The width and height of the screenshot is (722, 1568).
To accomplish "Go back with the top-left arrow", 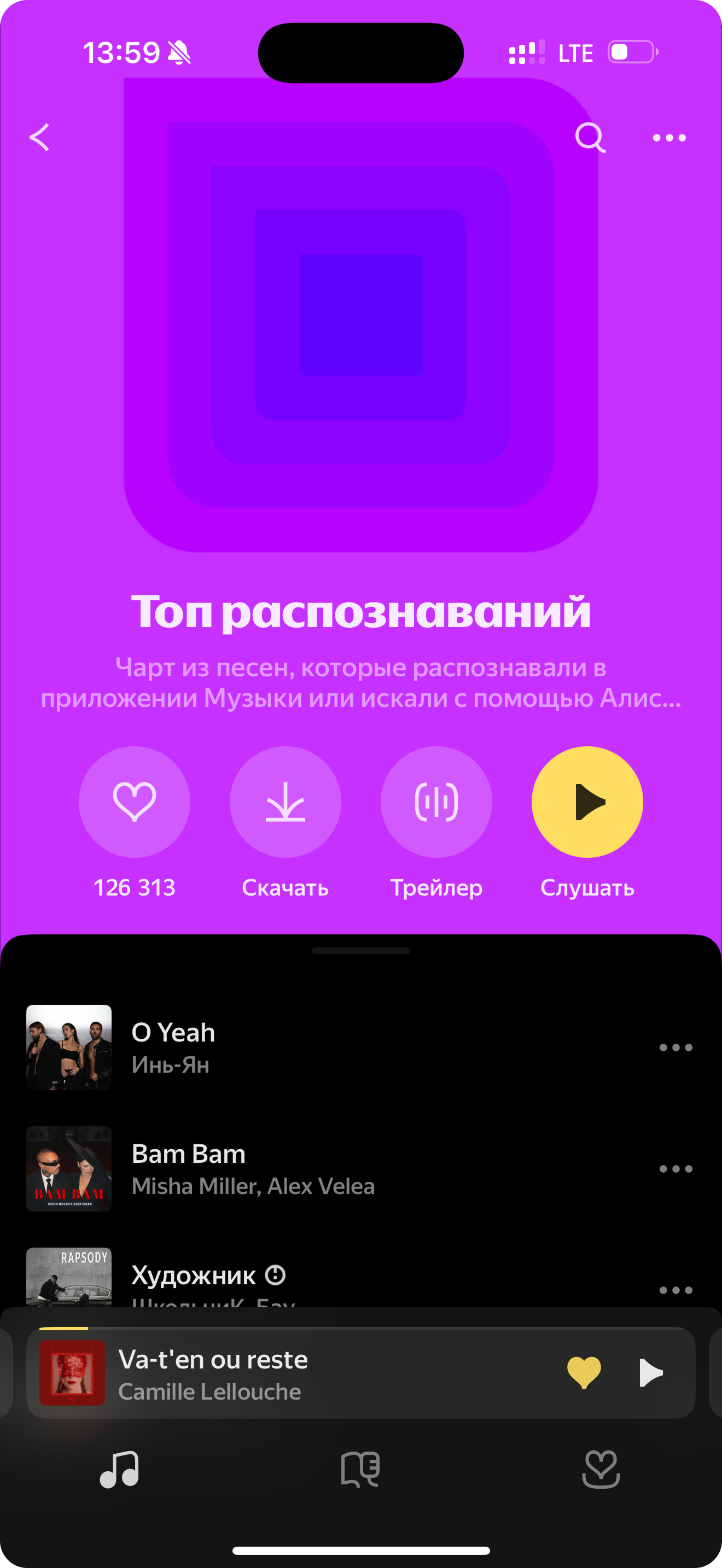I will click(39, 138).
